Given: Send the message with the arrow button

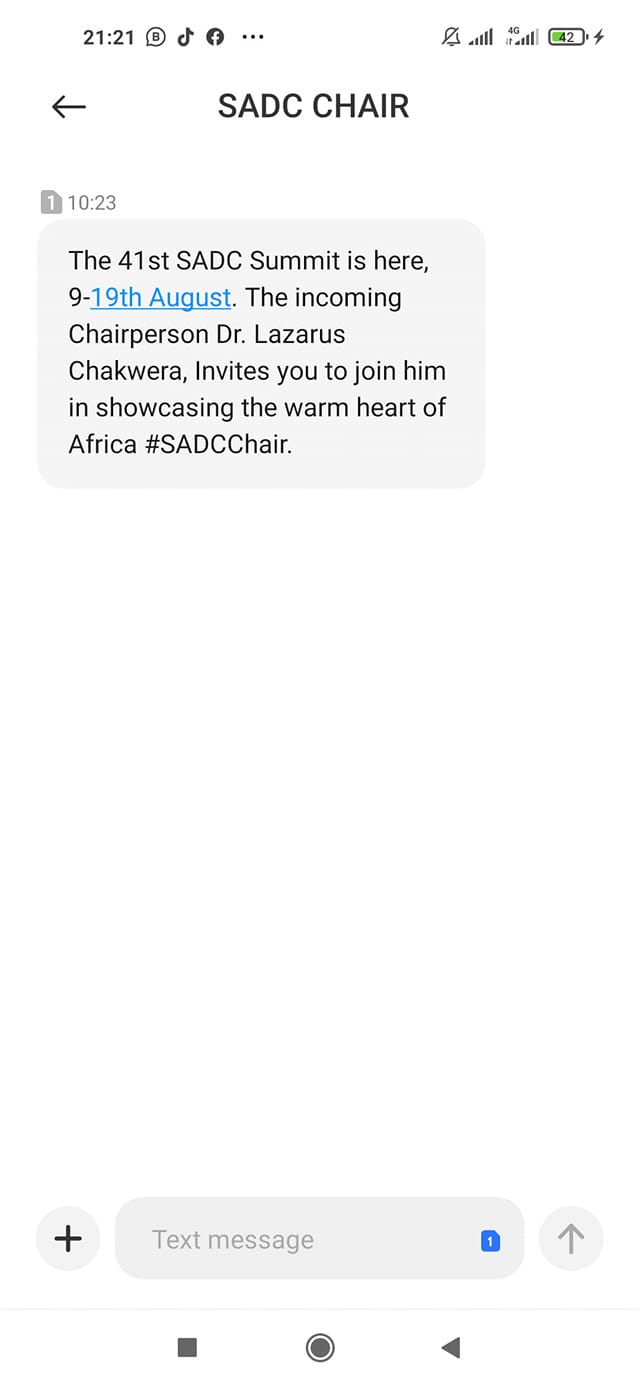Looking at the screenshot, I should (x=571, y=1240).
